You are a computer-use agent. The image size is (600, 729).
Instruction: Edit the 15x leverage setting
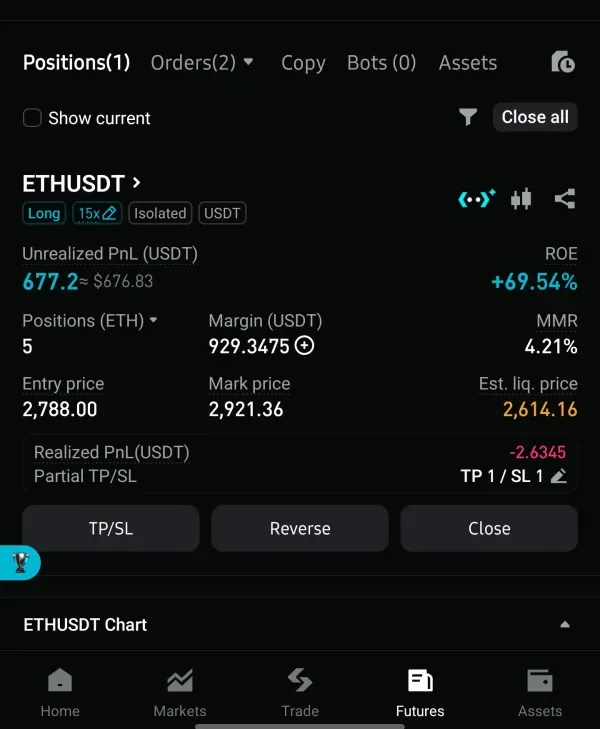(x=97, y=213)
